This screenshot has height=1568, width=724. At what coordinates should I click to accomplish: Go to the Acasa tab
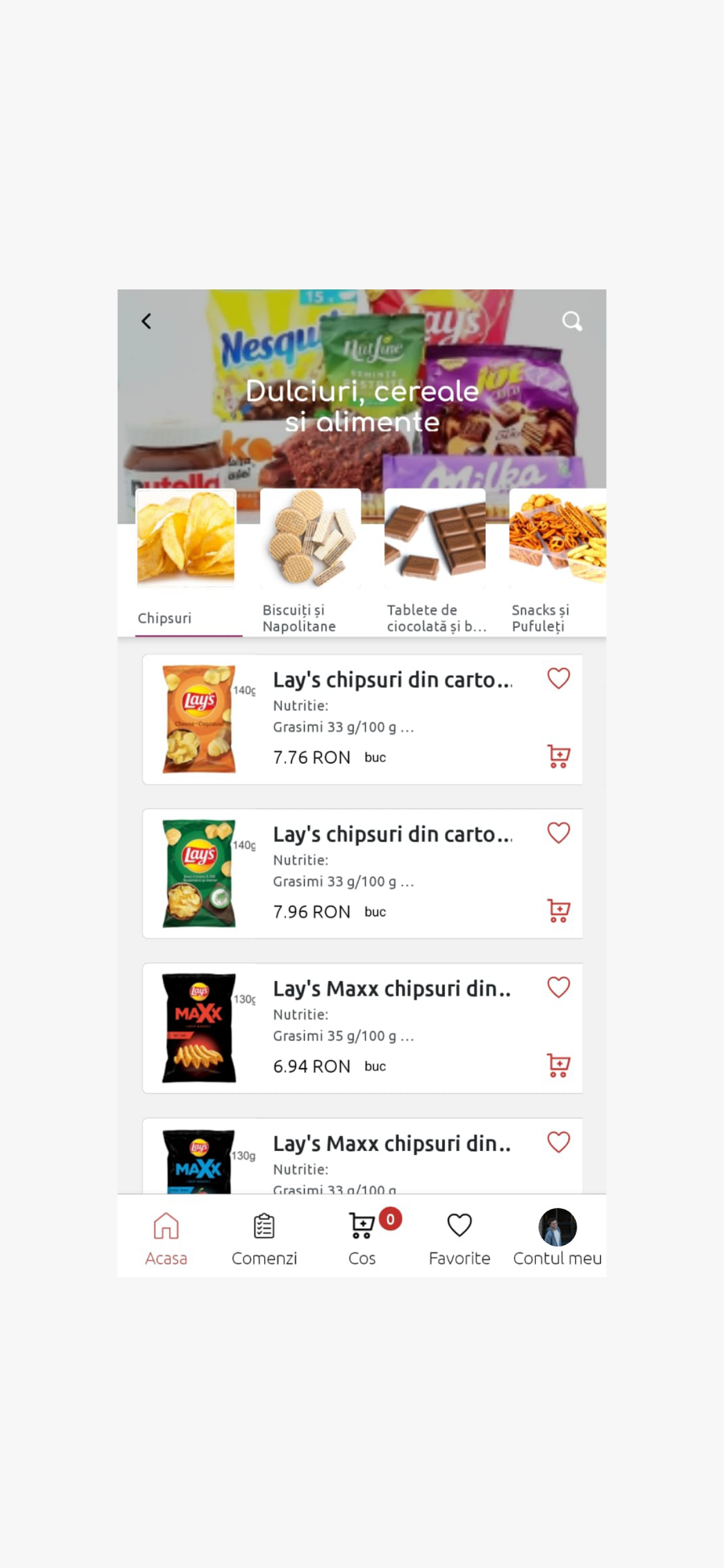166,1238
